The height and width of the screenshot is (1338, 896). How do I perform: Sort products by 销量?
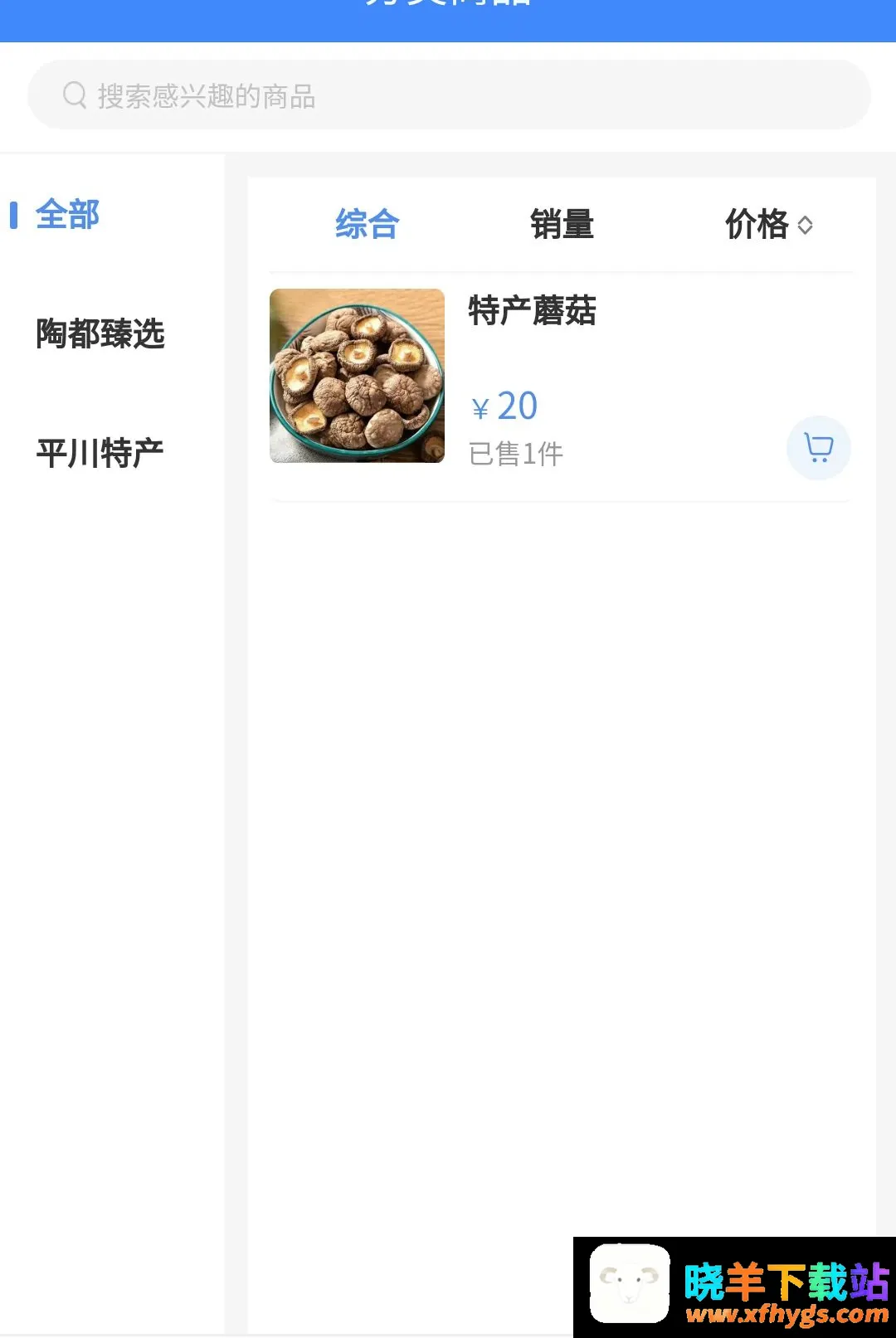tap(562, 224)
